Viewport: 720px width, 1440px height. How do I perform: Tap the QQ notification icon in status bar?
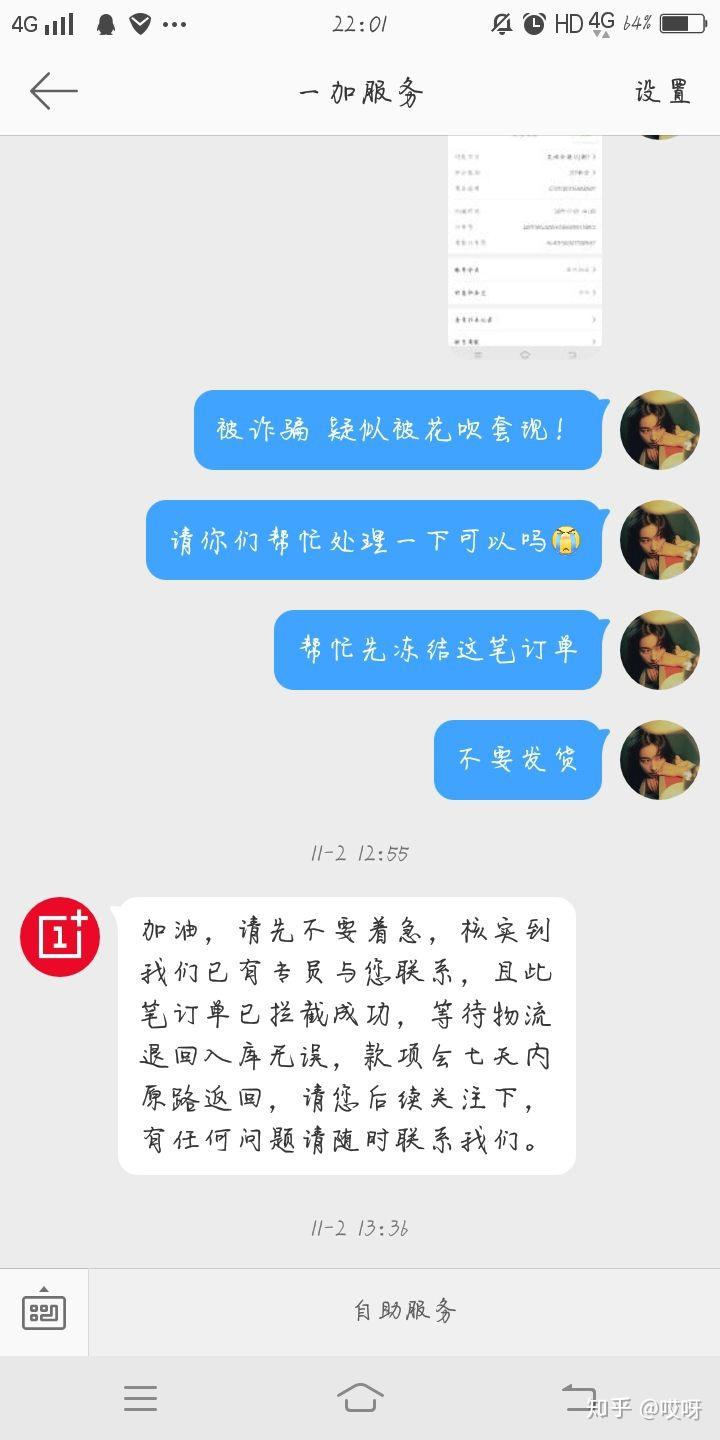[x=108, y=23]
